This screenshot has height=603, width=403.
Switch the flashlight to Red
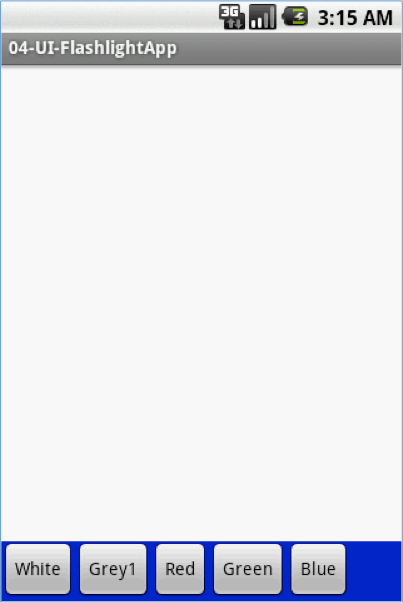[x=180, y=569]
